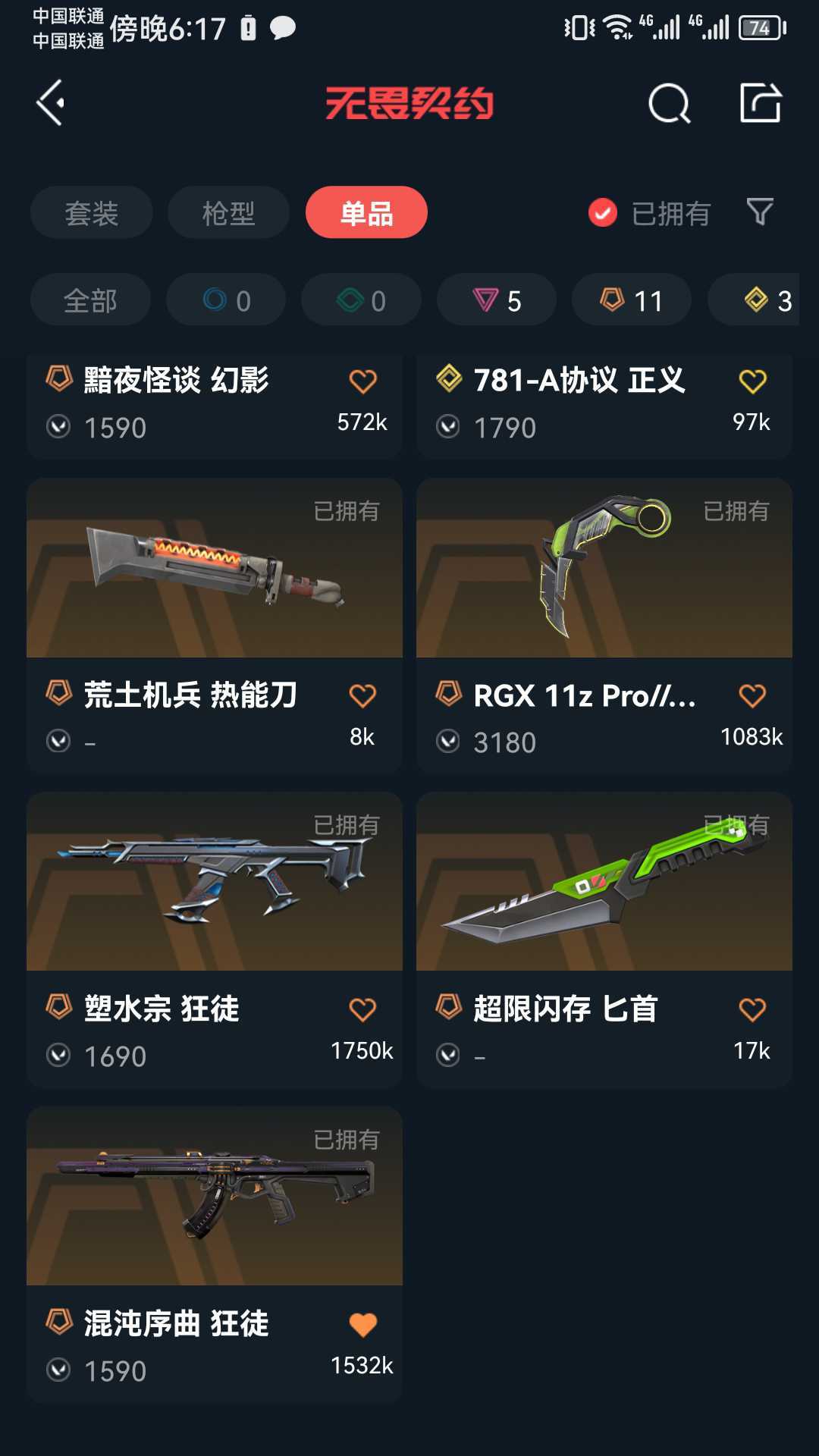Image resolution: width=819 pixels, height=1456 pixels.
Task: Select the 全部 rarity chip
Action: click(90, 300)
